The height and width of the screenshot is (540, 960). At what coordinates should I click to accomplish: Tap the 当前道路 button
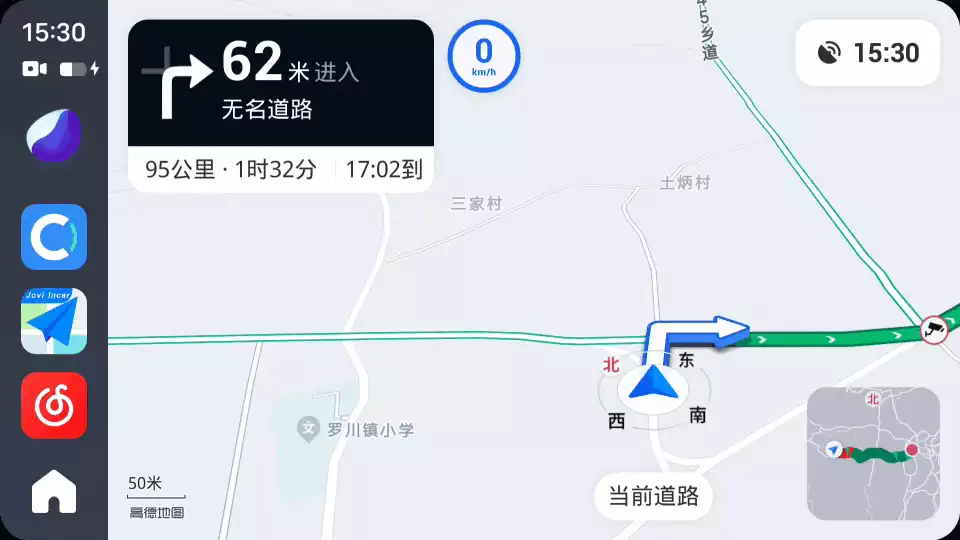(653, 496)
